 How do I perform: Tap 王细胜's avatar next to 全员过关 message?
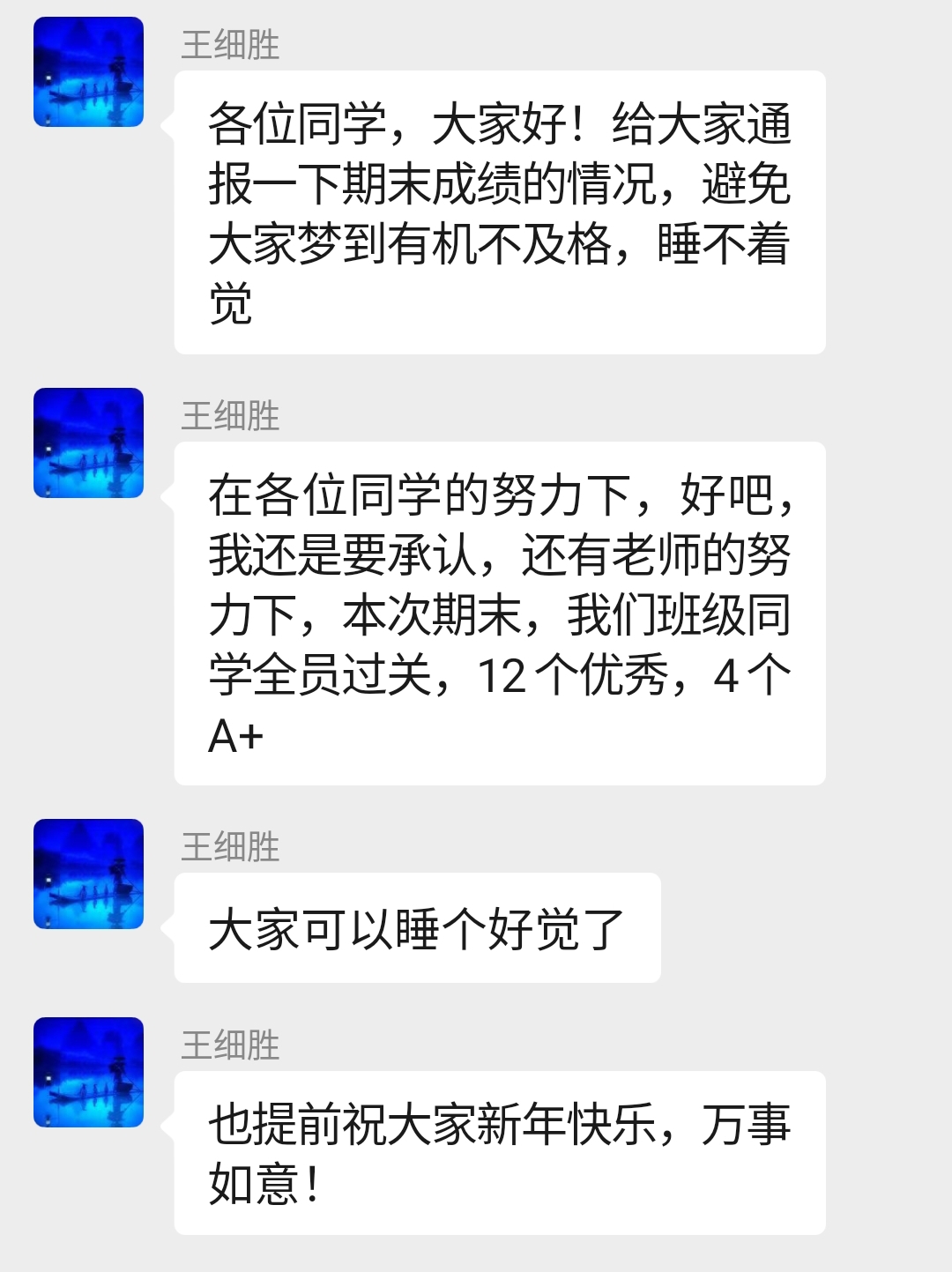coord(88,443)
